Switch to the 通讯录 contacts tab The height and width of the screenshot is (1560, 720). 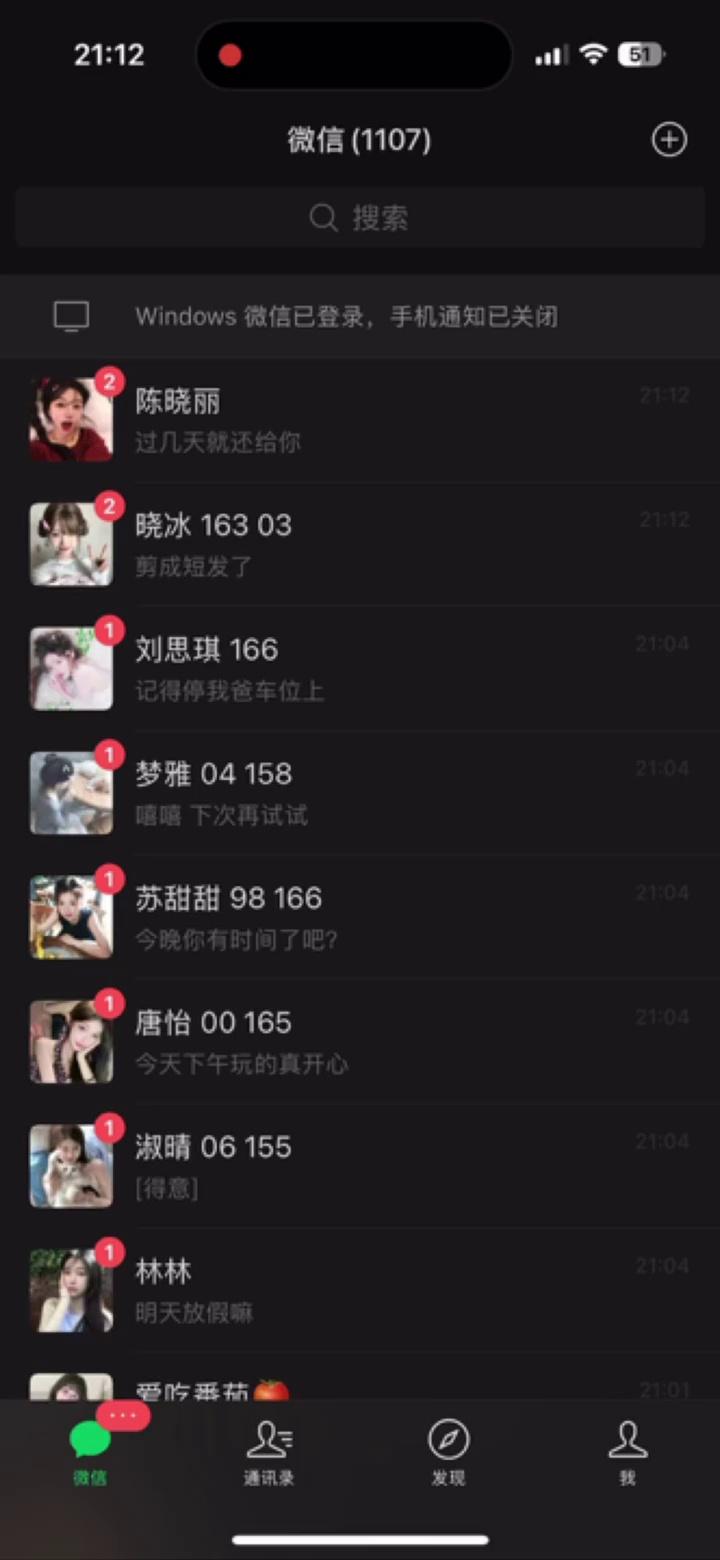coord(269,1452)
